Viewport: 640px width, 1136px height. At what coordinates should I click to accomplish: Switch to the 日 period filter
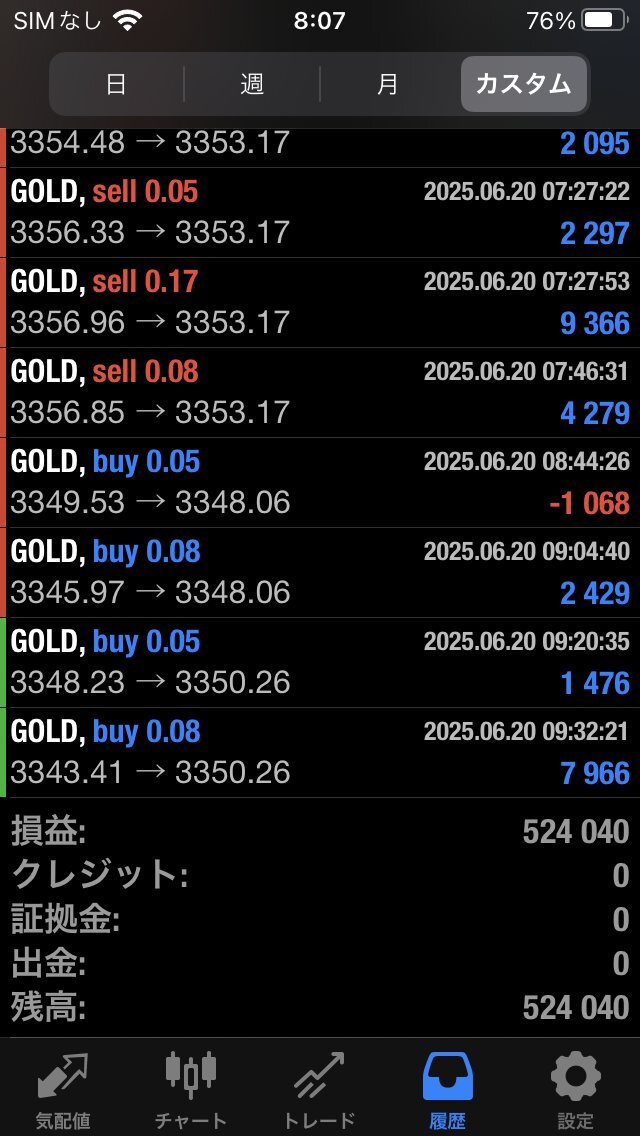click(117, 85)
